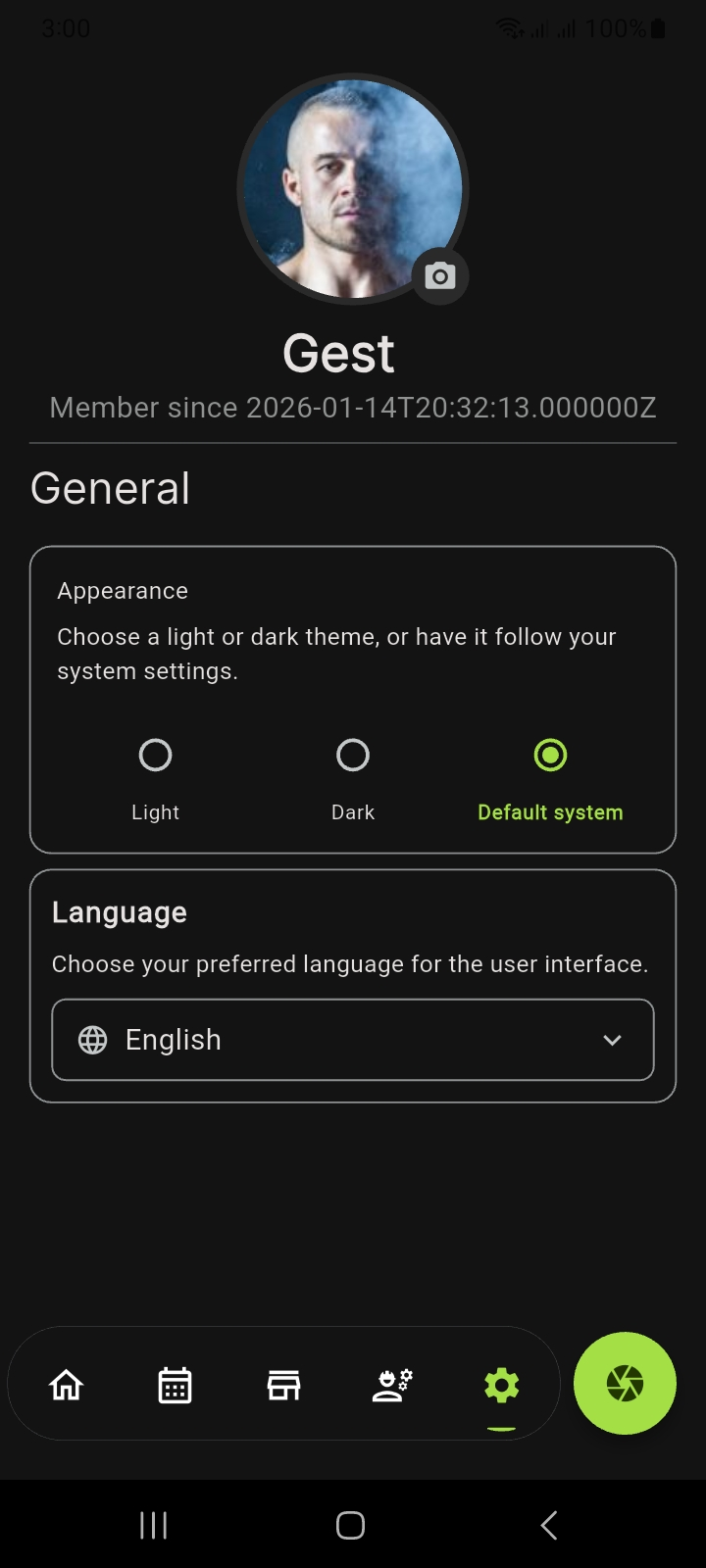Tap the camera icon on the profile photo
706x1568 pixels.
pos(439,277)
